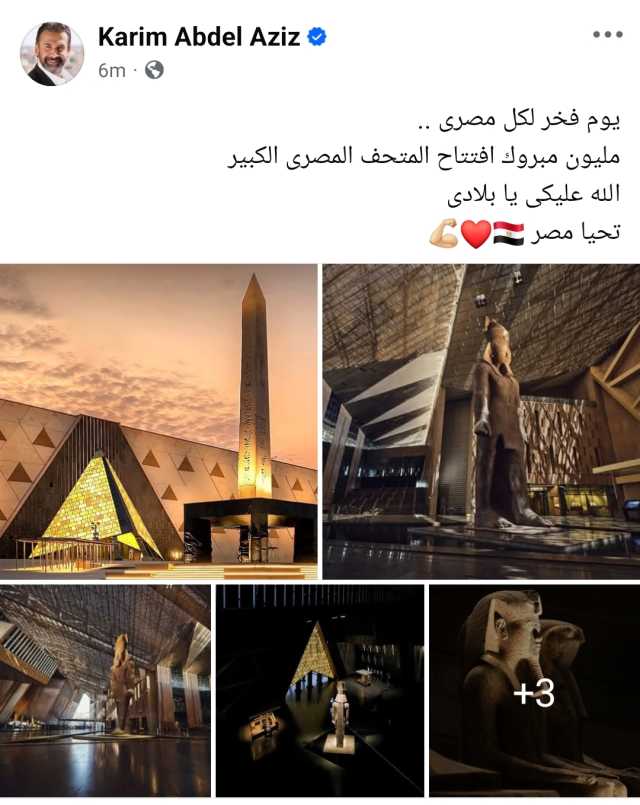
Task: Open the +3 more photos tile
Action: tap(534, 690)
